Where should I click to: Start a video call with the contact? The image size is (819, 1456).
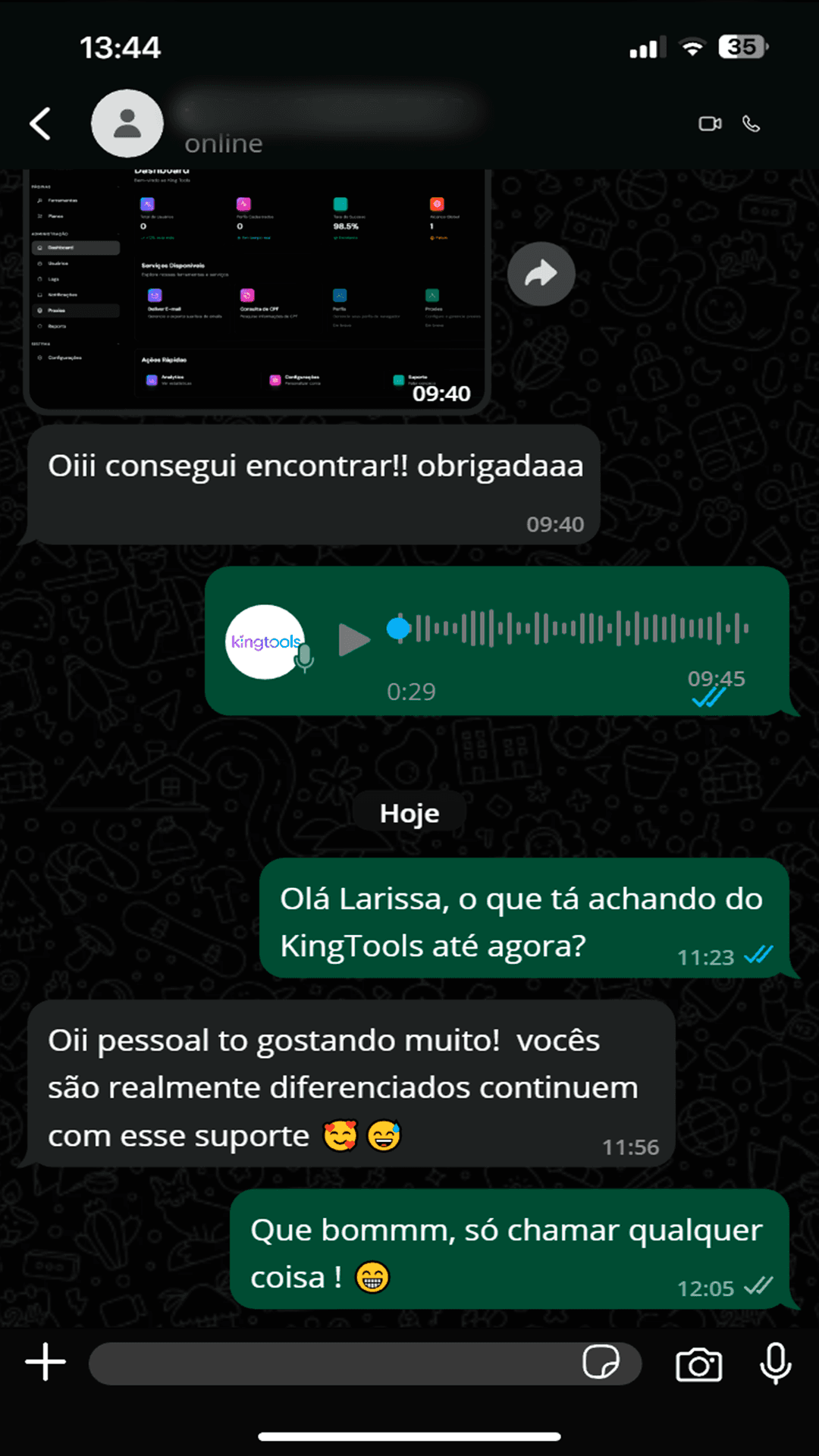pos(710,123)
